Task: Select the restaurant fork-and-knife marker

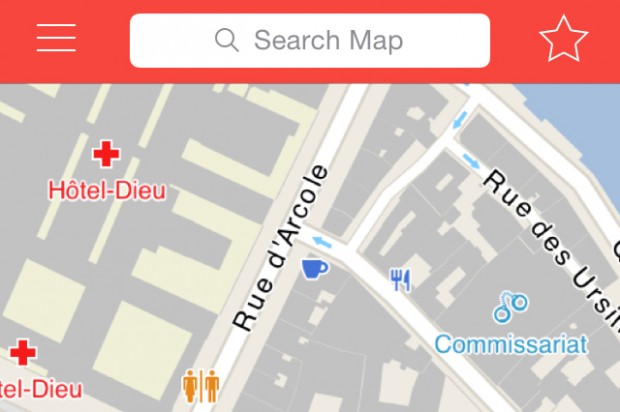Action: tap(401, 280)
